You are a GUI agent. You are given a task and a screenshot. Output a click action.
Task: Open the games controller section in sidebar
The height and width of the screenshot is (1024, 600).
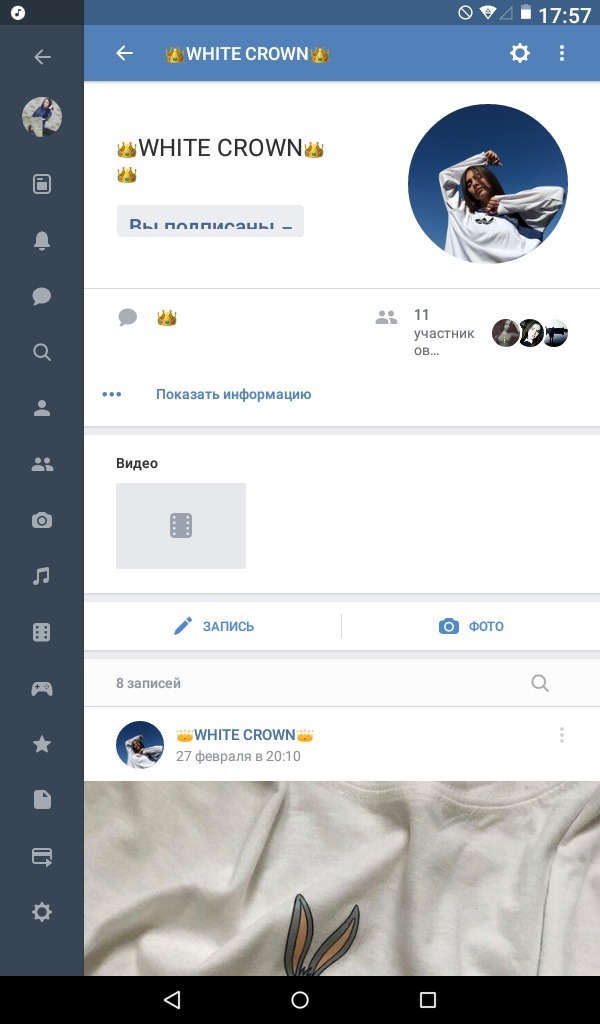tap(42, 688)
